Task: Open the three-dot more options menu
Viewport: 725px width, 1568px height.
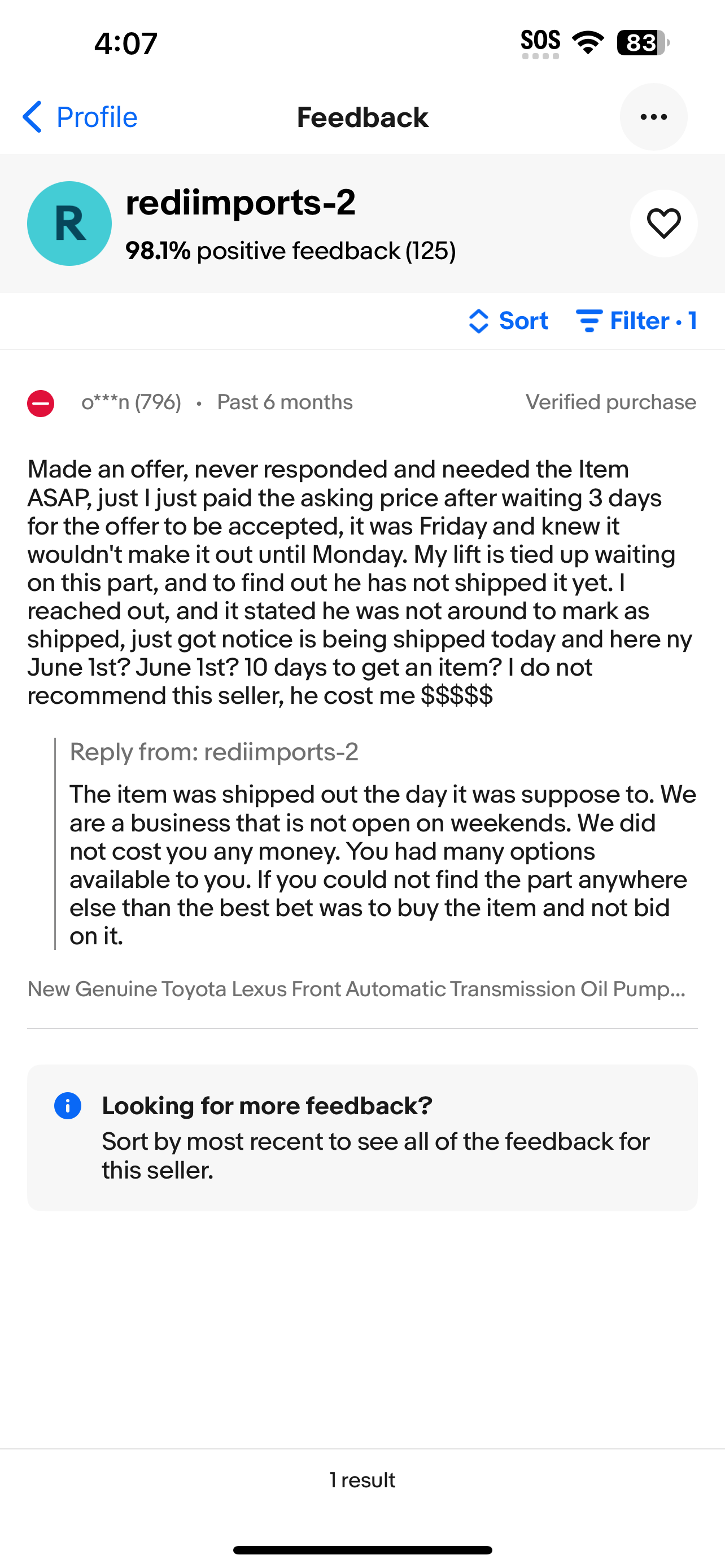Action: [x=653, y=117]
